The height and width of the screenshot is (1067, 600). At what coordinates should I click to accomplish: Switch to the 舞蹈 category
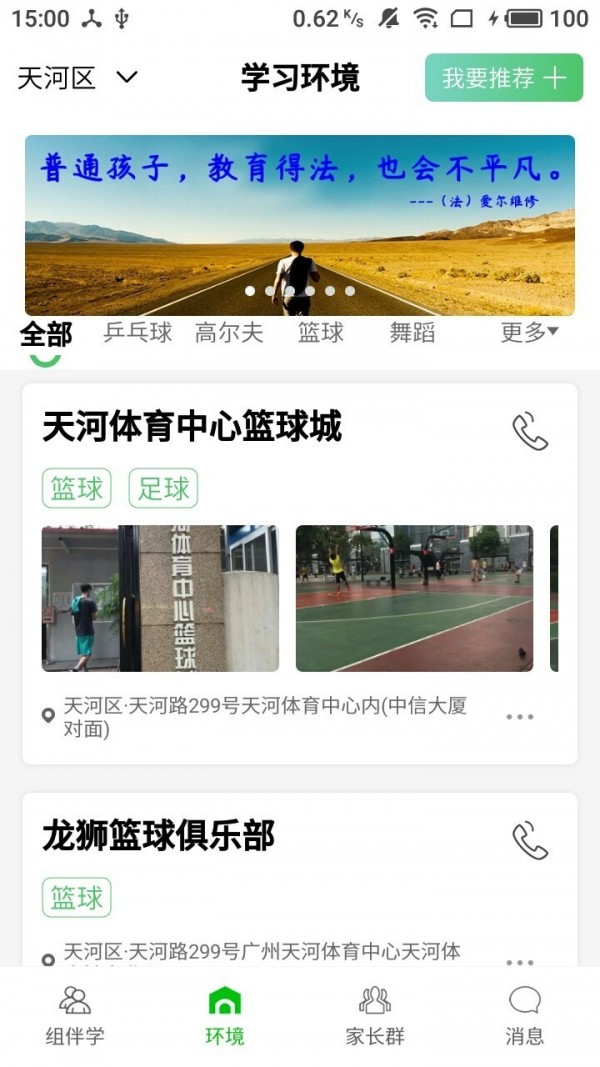pos(412,333)
